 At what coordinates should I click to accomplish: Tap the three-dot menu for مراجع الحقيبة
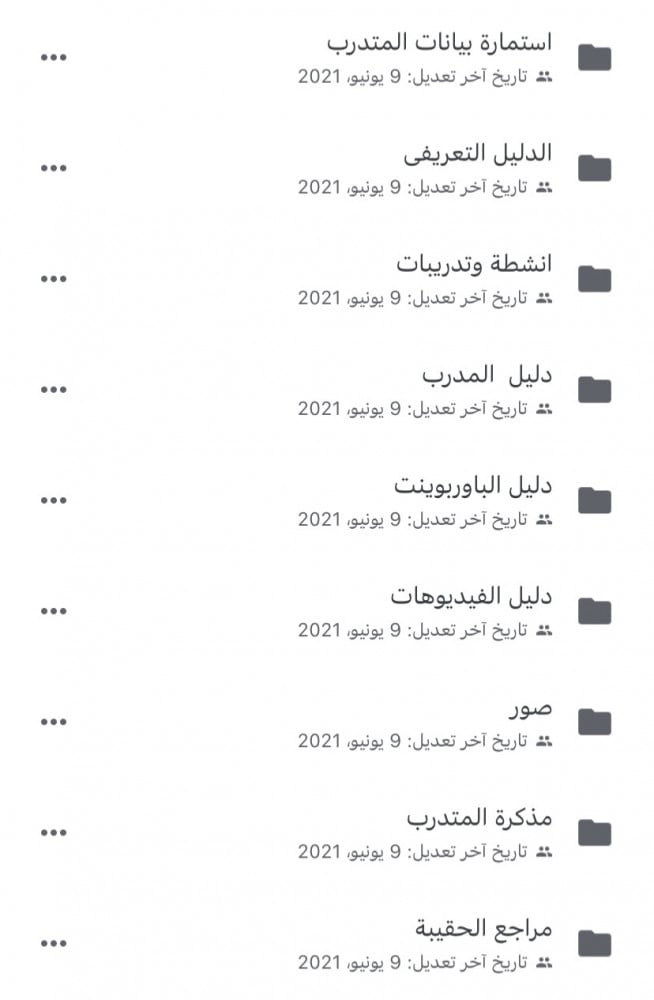(x=53, y=943)
